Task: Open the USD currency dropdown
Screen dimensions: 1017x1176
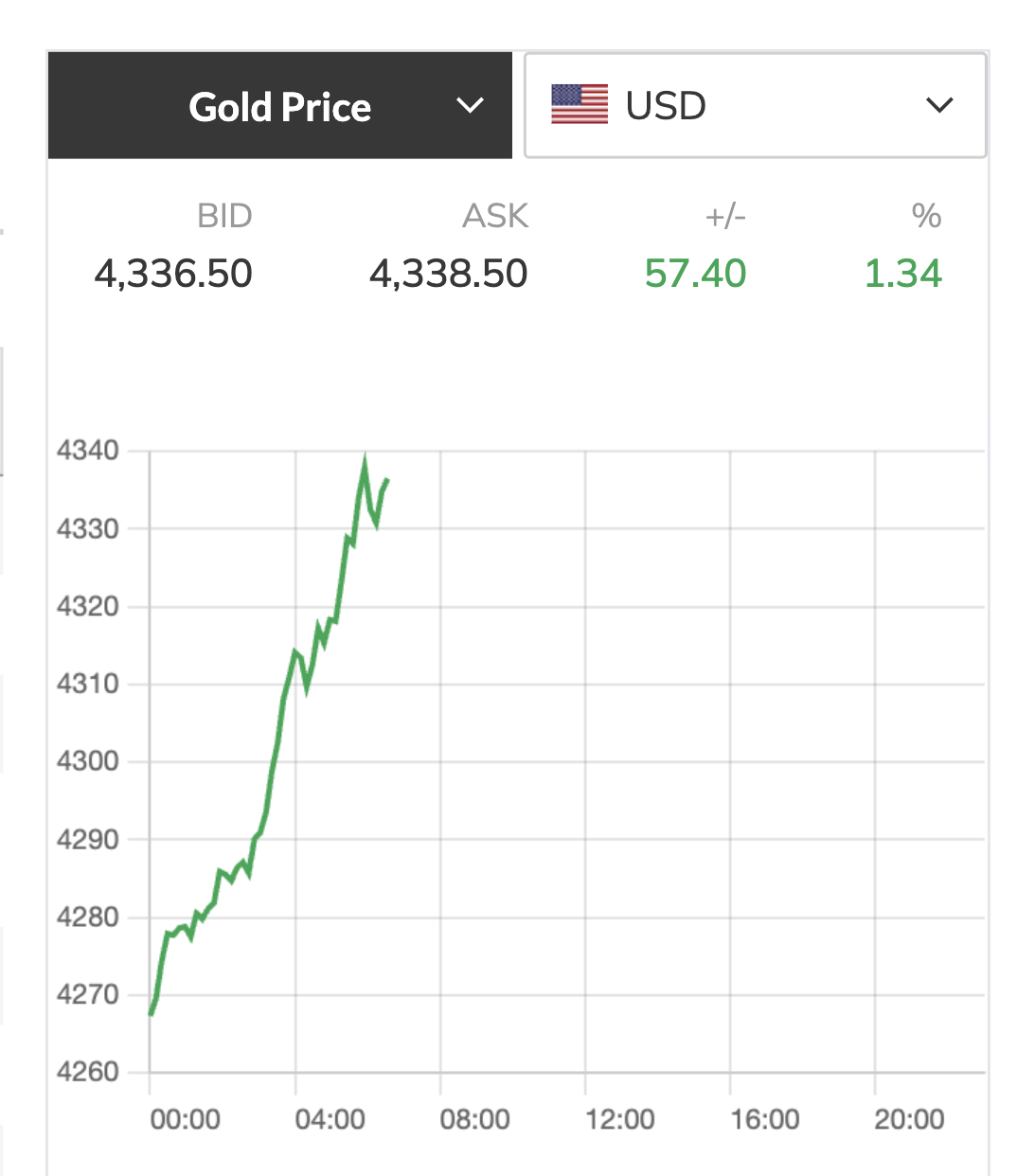Action: pos(755,105)
